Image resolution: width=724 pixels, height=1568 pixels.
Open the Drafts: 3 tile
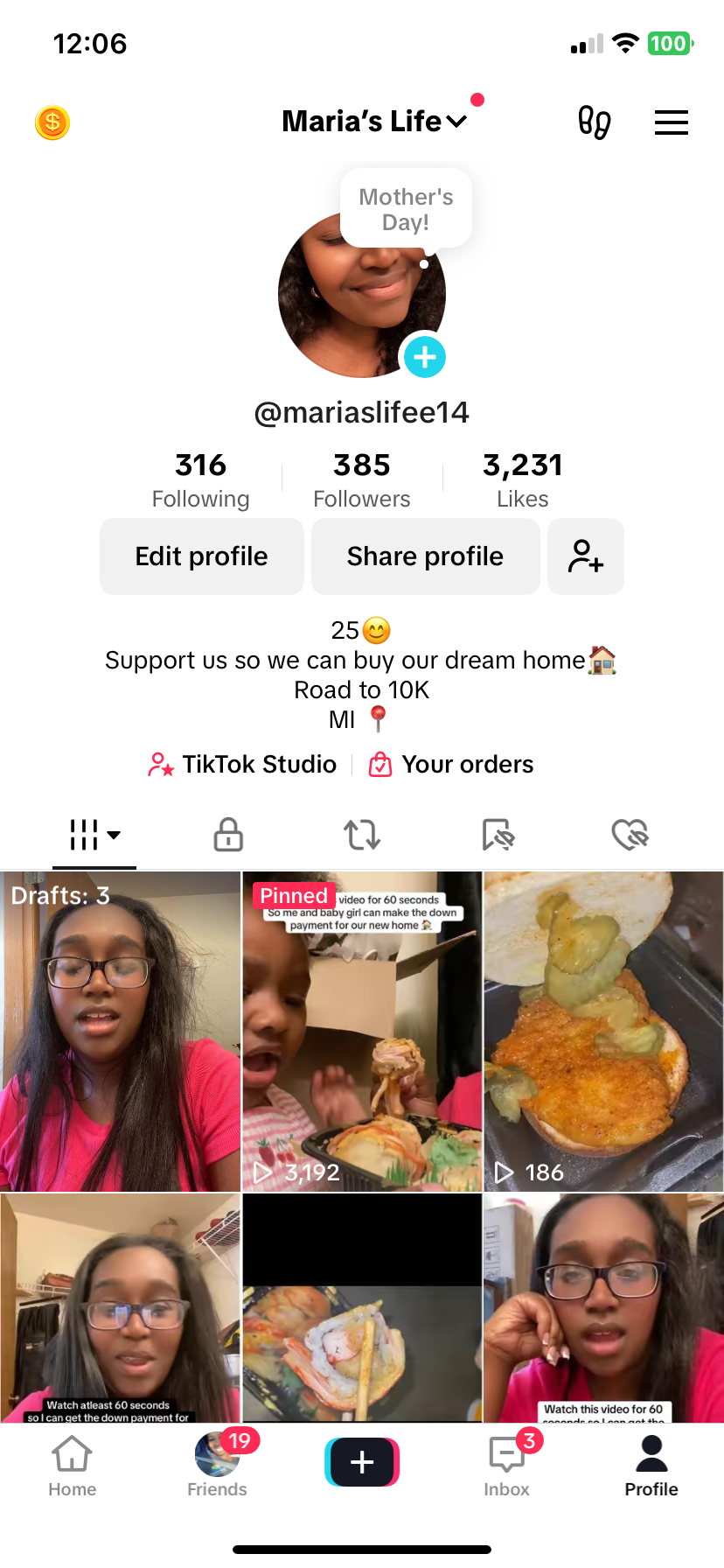[x=121, y=1031]
